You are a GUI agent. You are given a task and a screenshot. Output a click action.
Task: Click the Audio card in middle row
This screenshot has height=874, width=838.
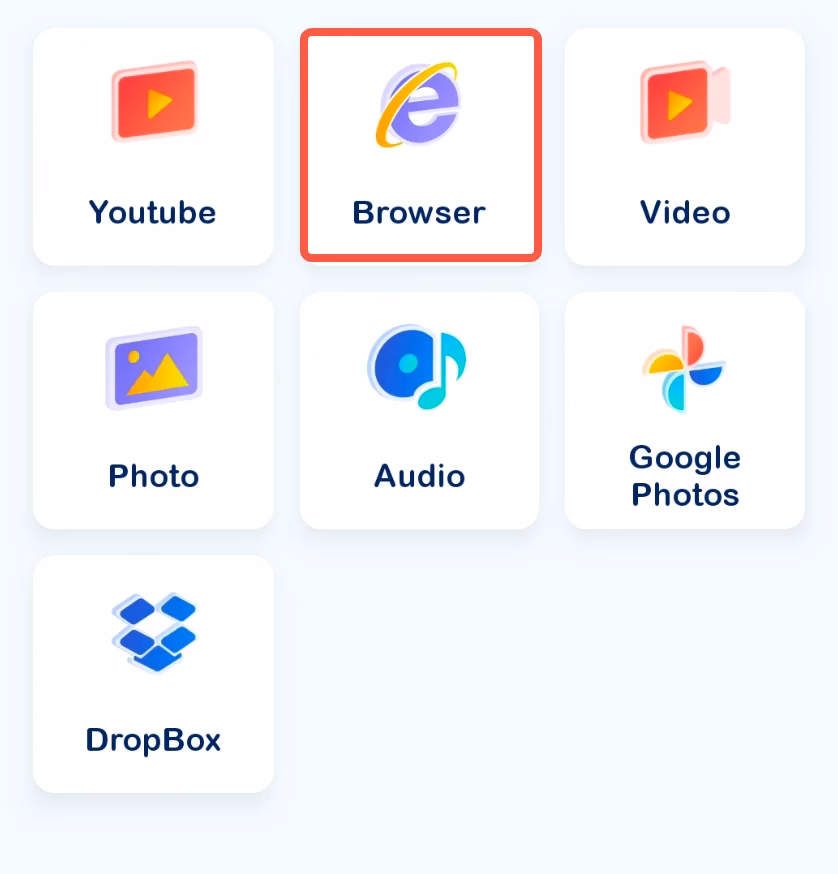(419, 411)
